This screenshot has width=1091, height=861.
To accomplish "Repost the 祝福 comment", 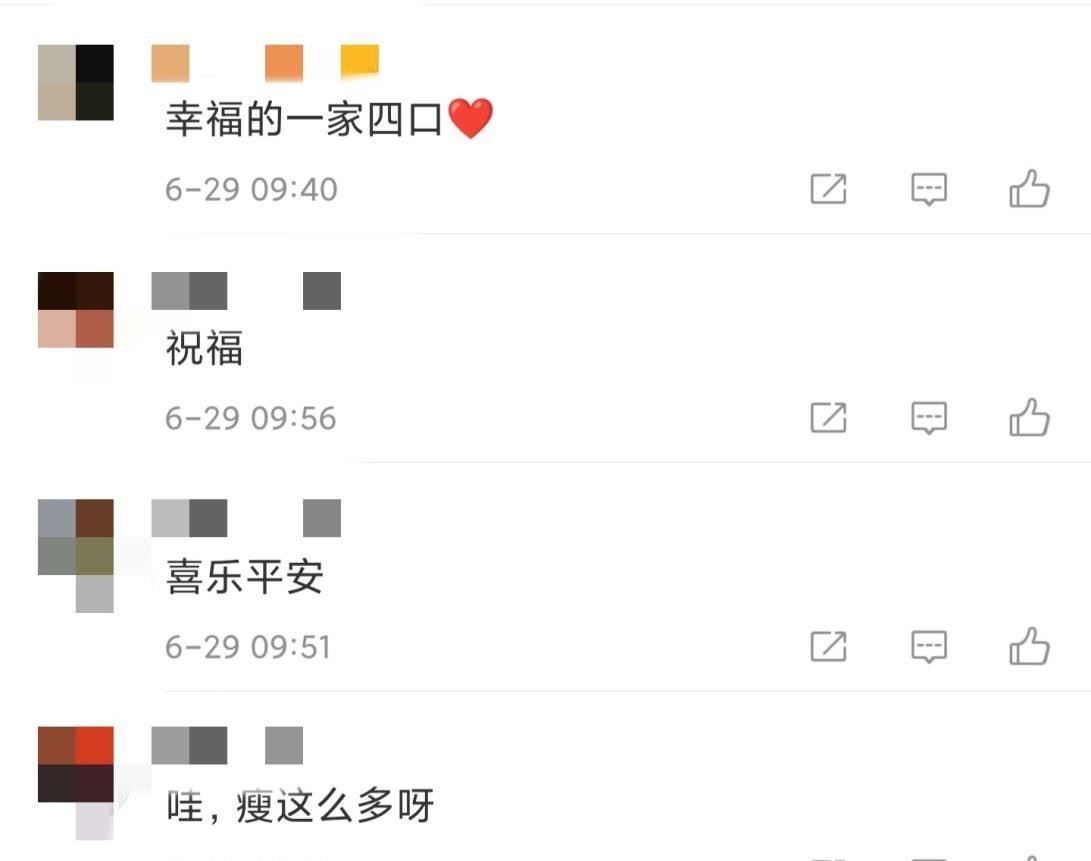I will (828, 417).
